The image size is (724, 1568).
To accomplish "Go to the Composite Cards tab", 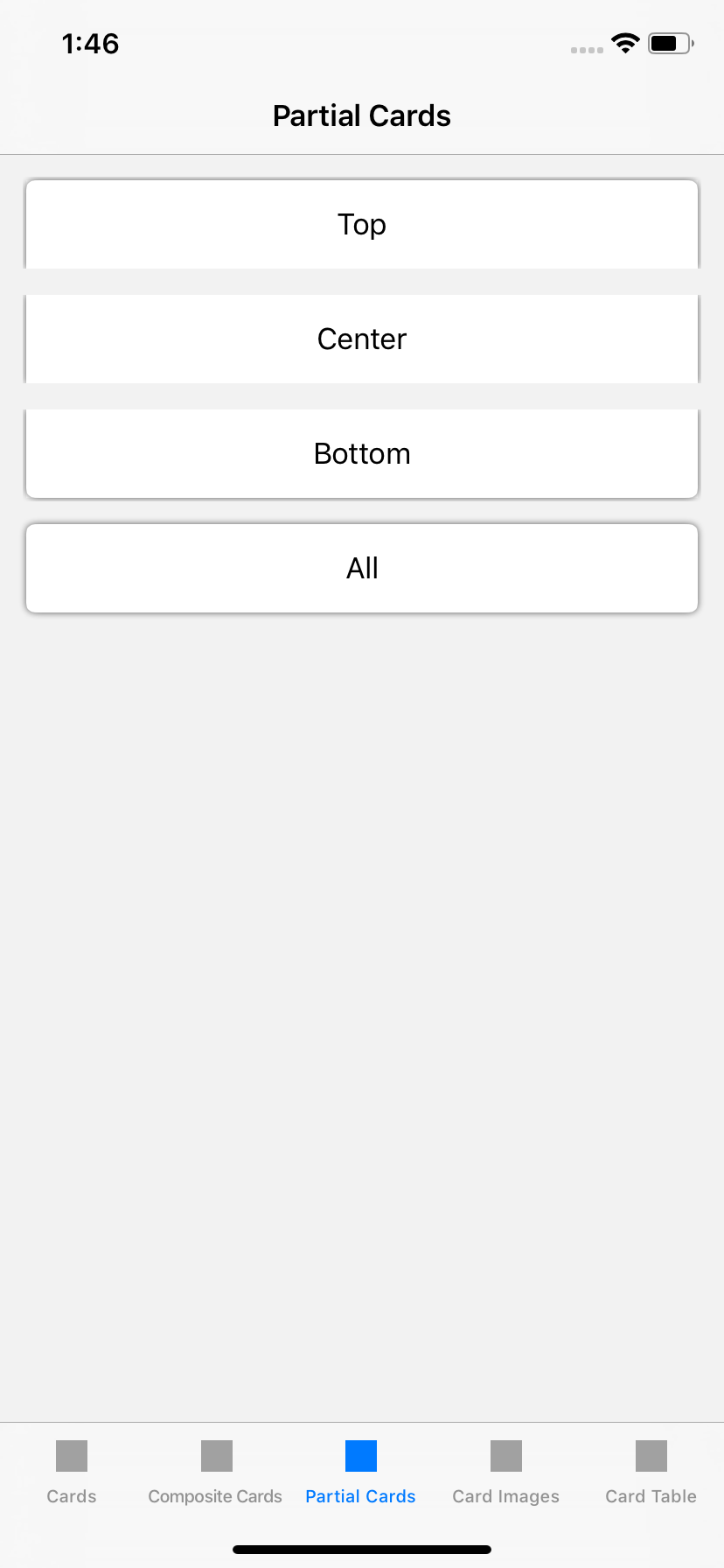I will coord(216,1473).
